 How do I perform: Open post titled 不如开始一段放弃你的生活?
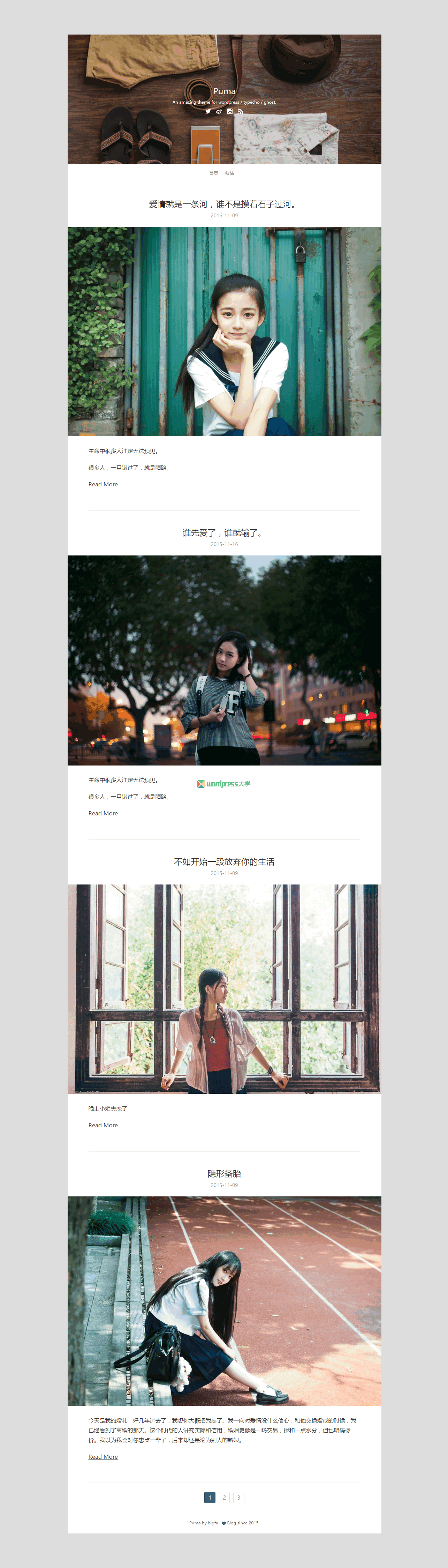224,861
